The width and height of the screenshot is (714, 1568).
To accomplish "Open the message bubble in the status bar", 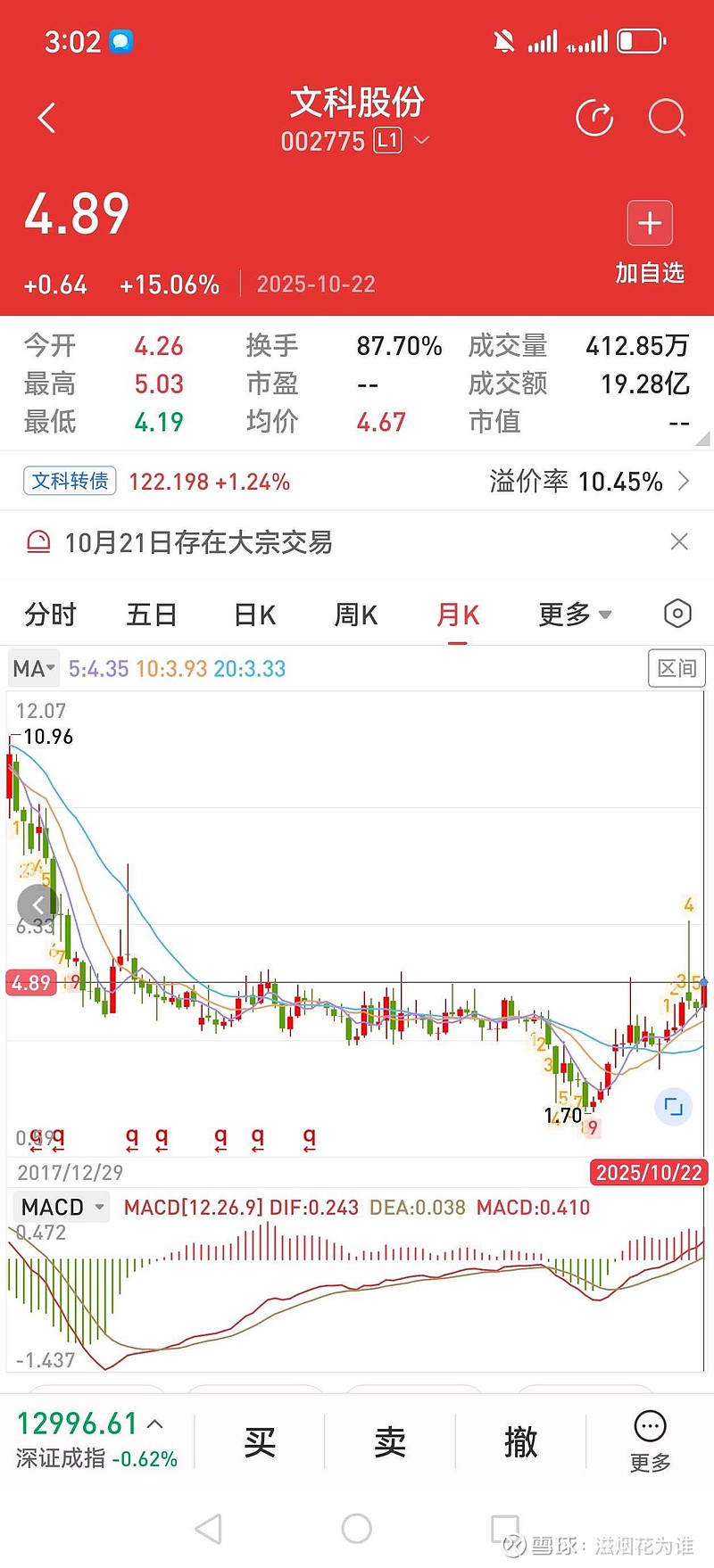I will click(120, 41).
